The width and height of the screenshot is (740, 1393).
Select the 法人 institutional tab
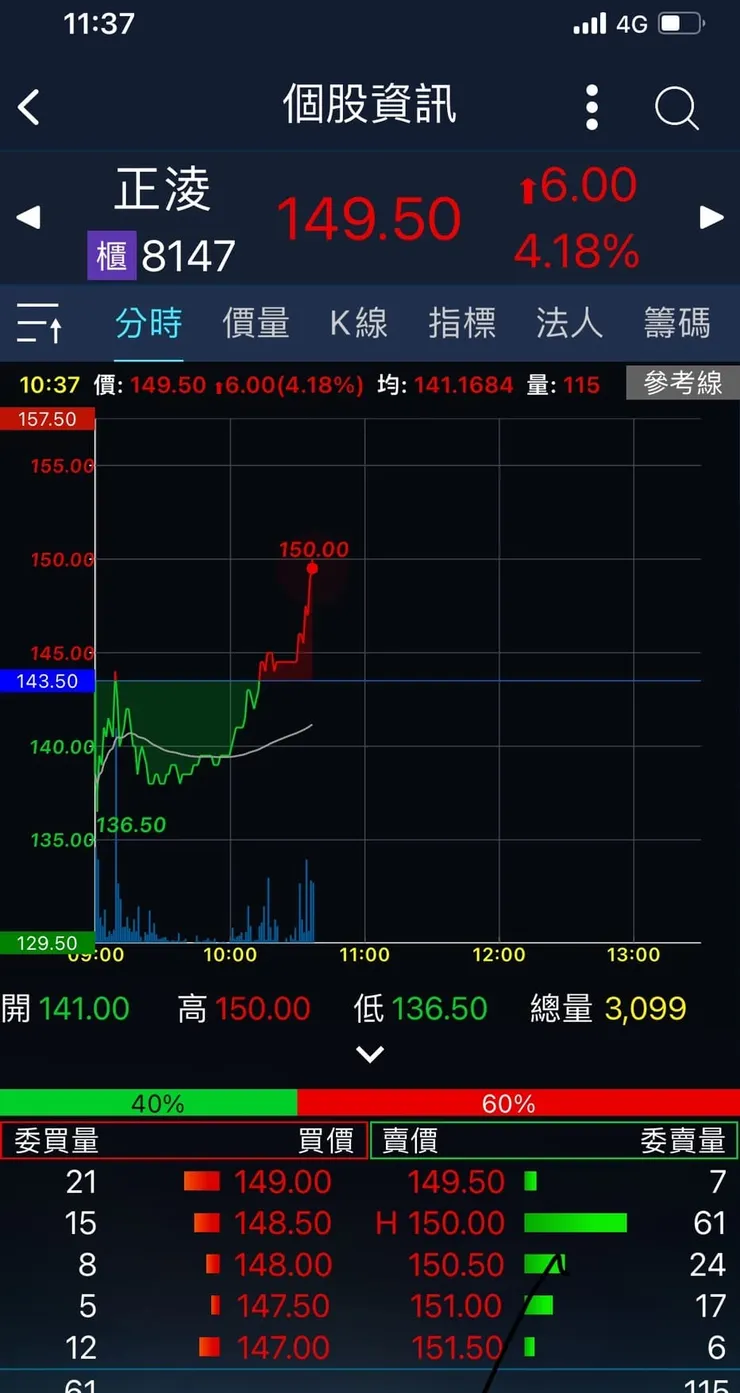[569, 322]
